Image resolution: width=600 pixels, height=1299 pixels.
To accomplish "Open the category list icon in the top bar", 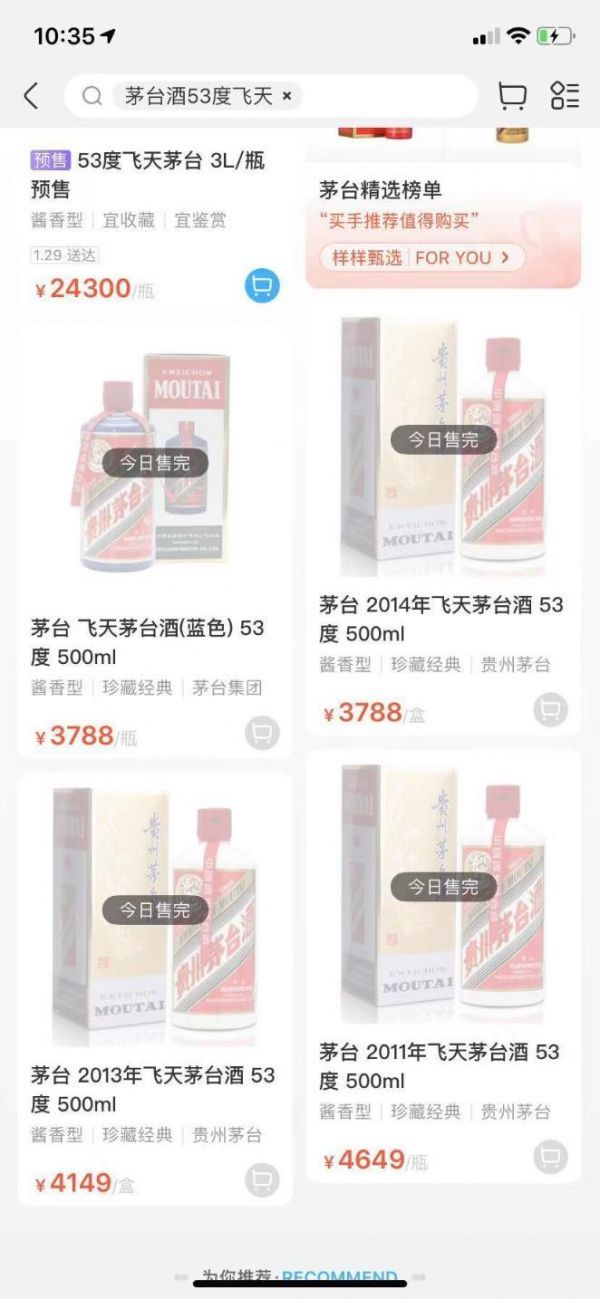I will click(x=565, y=96).
